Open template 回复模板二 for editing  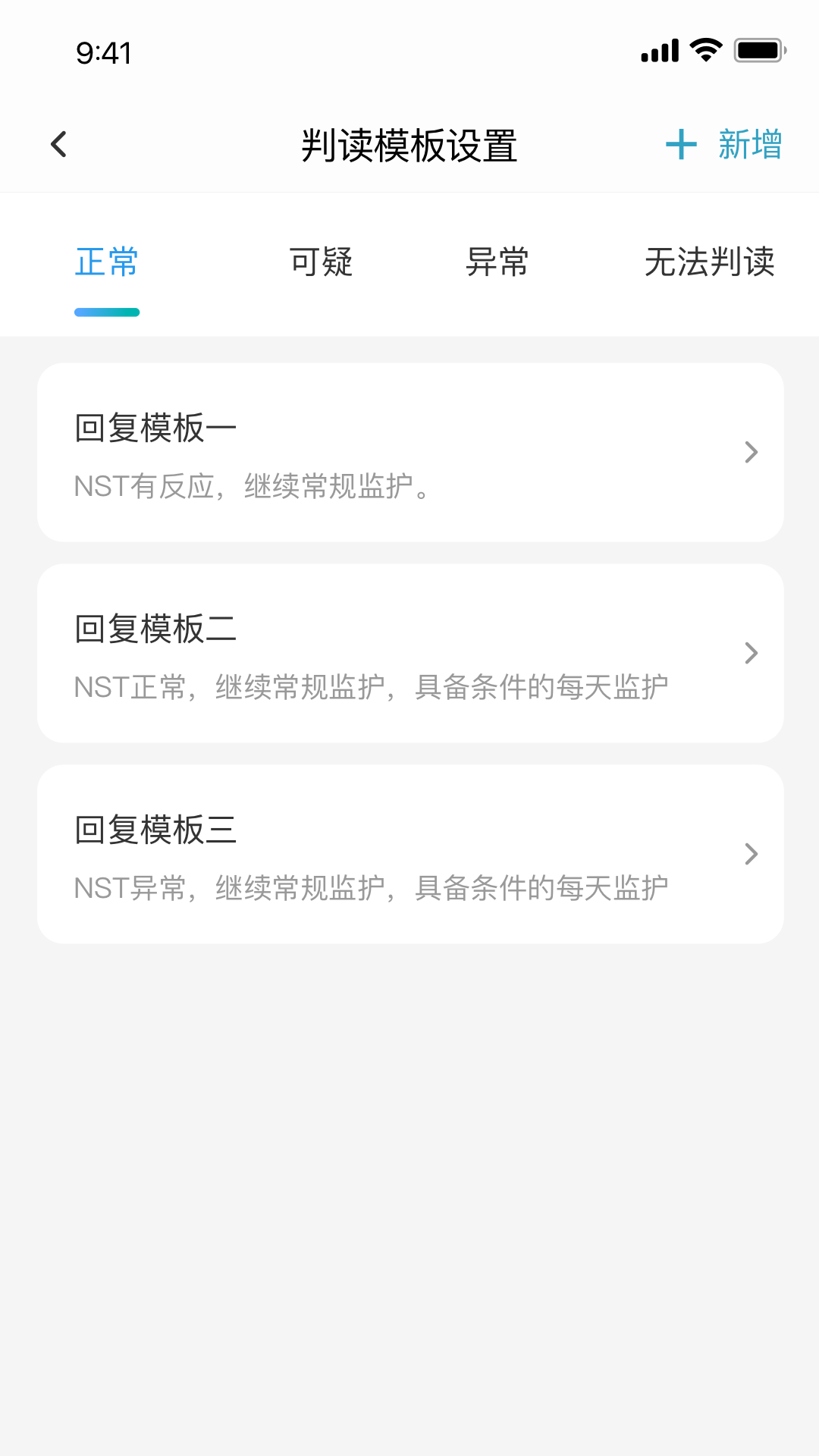(409, 653)
